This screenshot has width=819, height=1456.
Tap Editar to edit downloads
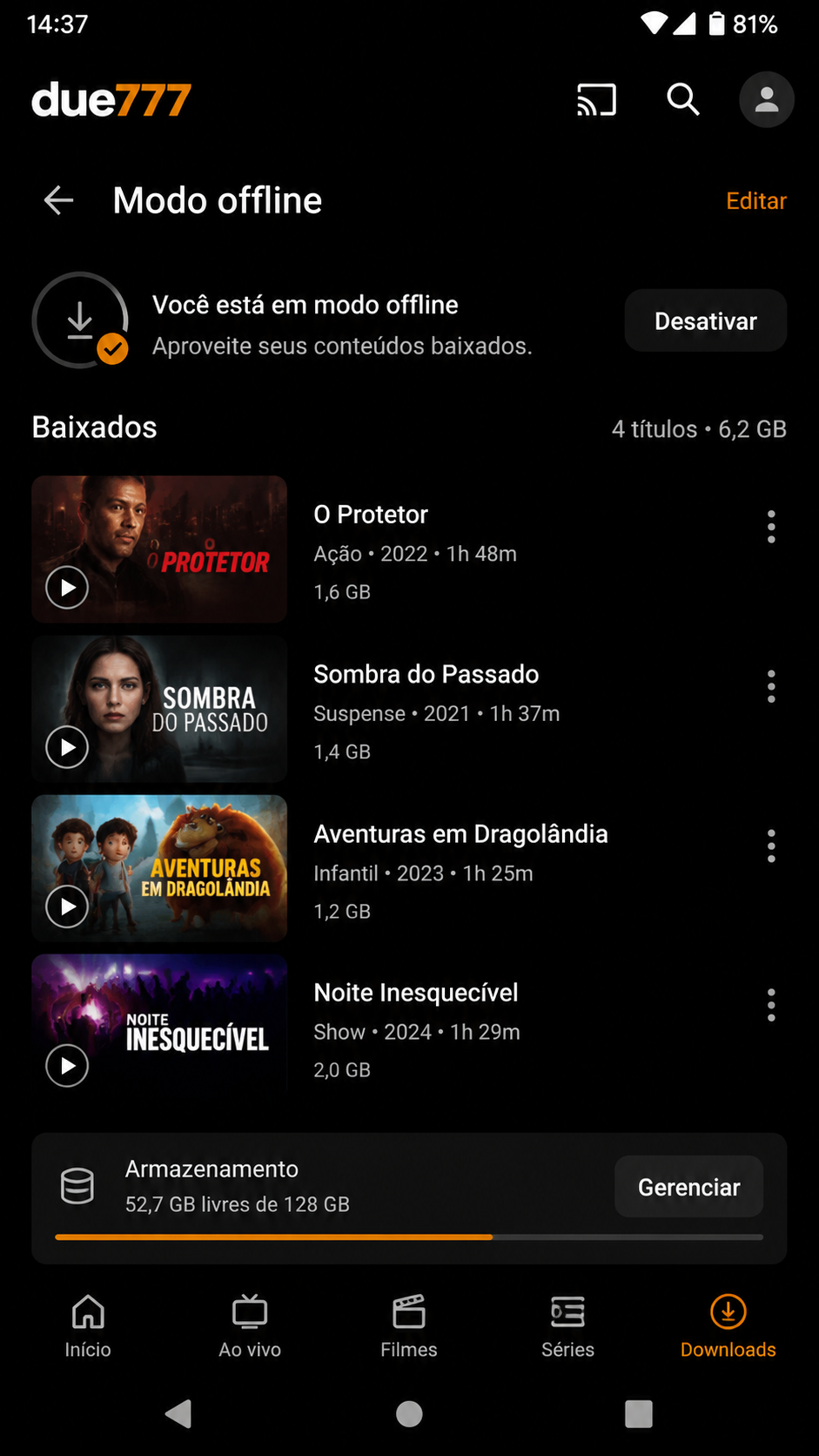[756, 201]
